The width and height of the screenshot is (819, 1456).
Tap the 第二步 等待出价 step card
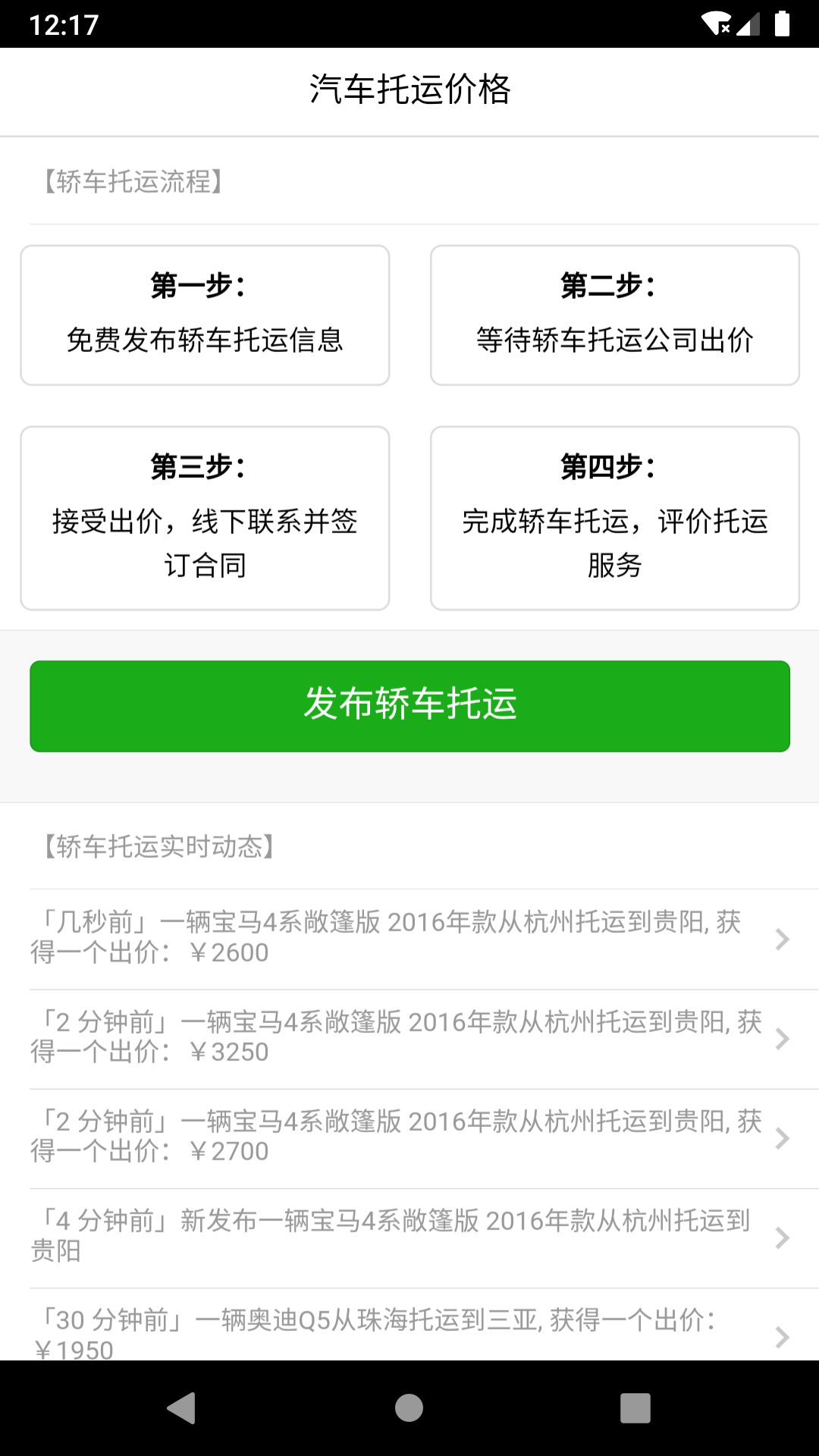(x=614, y=312)
